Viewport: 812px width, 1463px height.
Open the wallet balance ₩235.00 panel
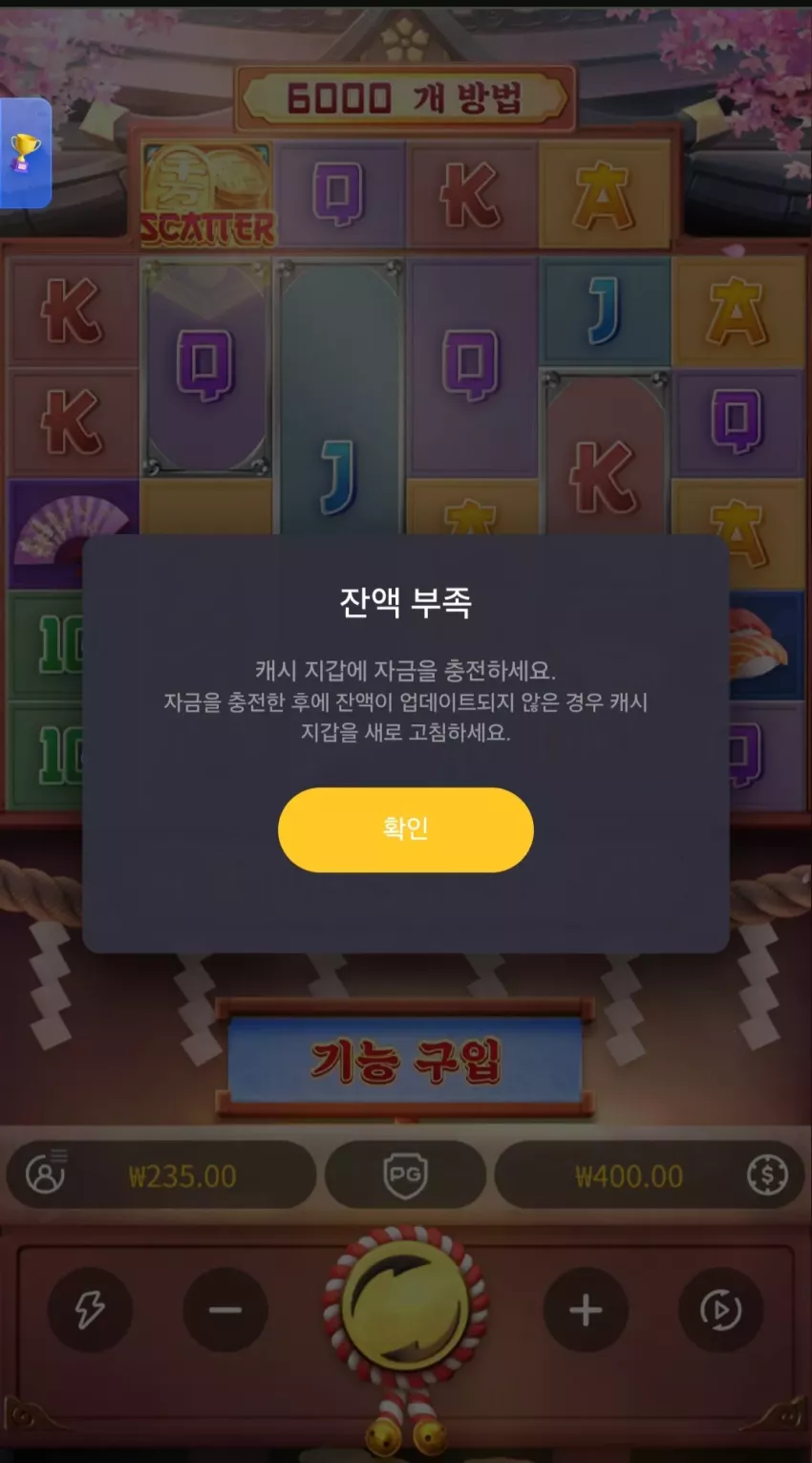[161, 1174]
